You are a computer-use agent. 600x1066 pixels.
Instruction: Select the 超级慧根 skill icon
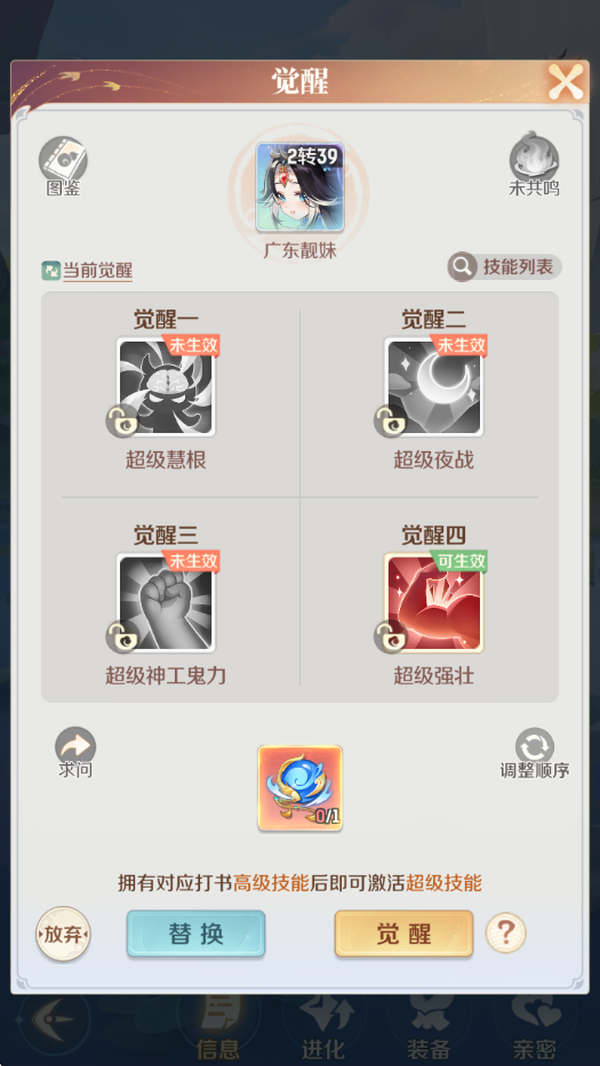point(166,387)
